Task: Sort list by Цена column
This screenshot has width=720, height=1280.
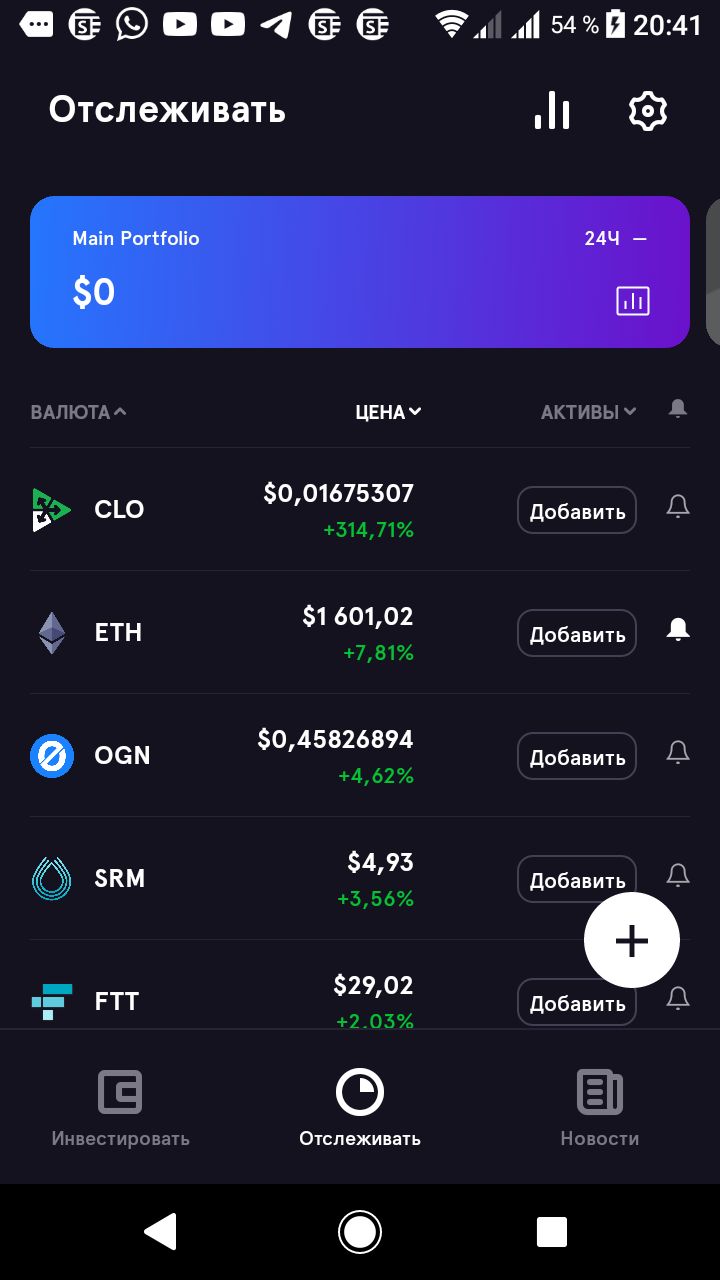Action: pos(389,412)
